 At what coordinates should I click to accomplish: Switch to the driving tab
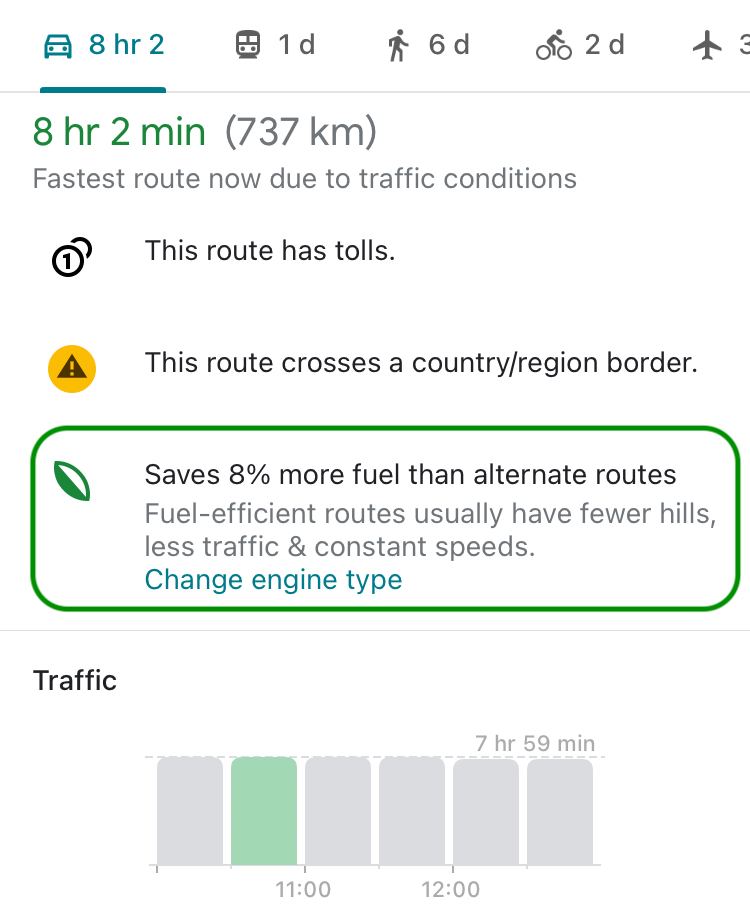tap(103, 45)
